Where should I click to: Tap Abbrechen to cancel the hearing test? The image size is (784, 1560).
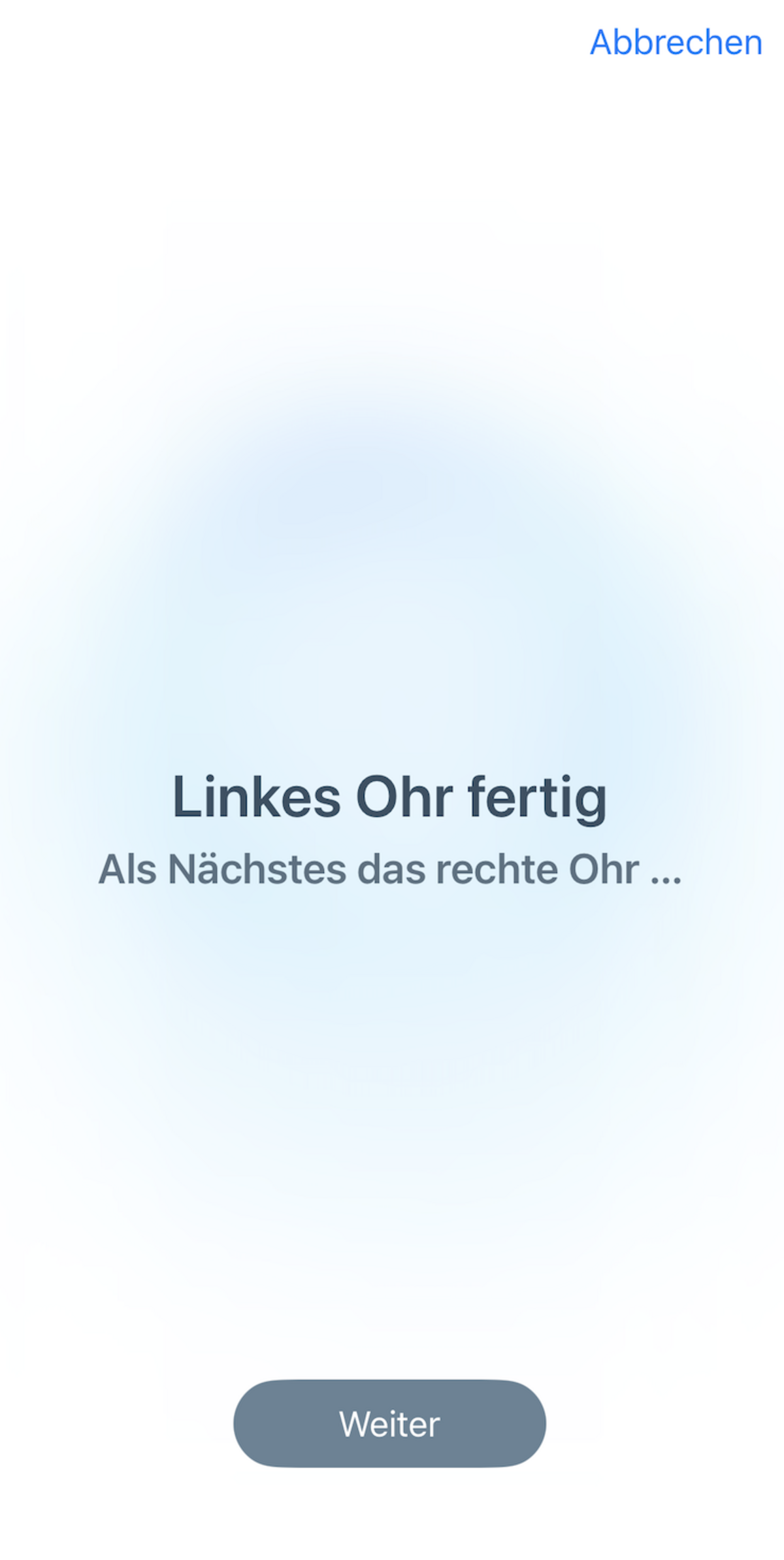coord(676,42)
